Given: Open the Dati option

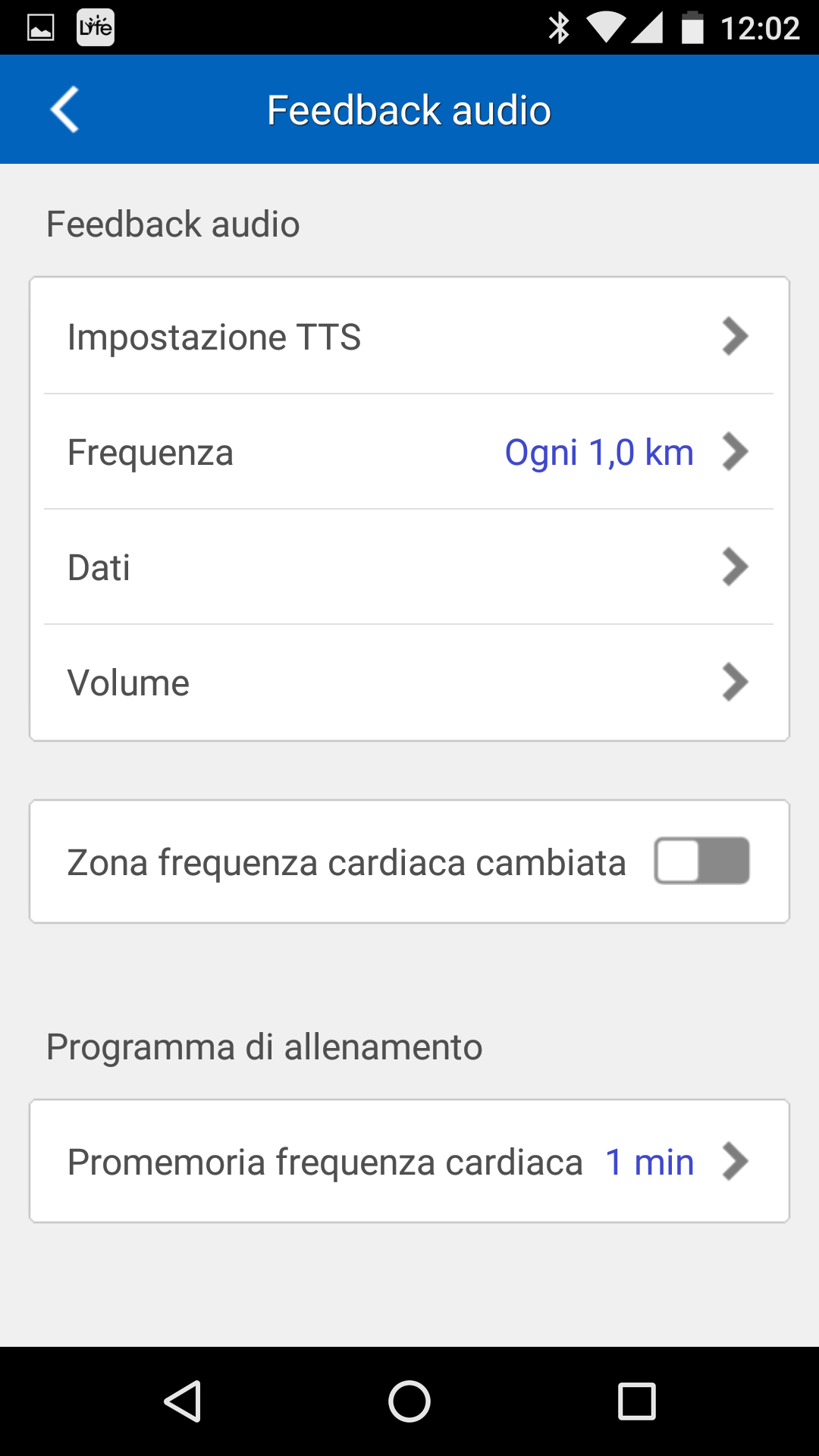Looking at the screenshot, I should coord(409,567).
